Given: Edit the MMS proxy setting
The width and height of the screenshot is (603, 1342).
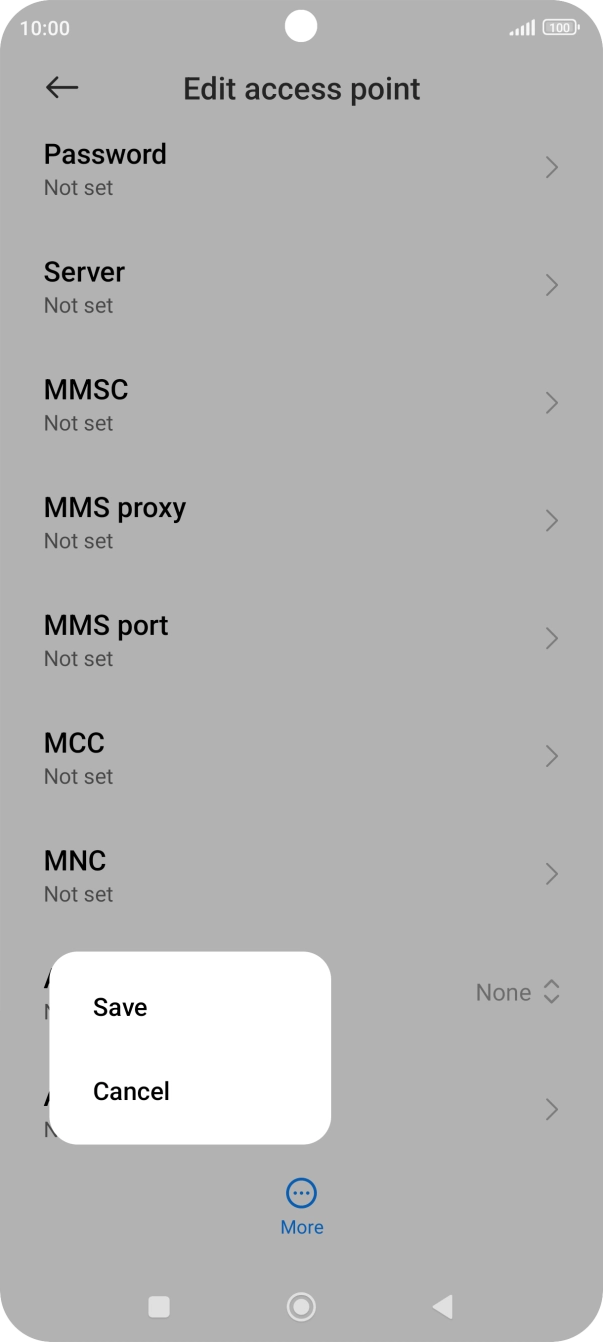Looking at the screenshot, I should (x=300, y=521).
